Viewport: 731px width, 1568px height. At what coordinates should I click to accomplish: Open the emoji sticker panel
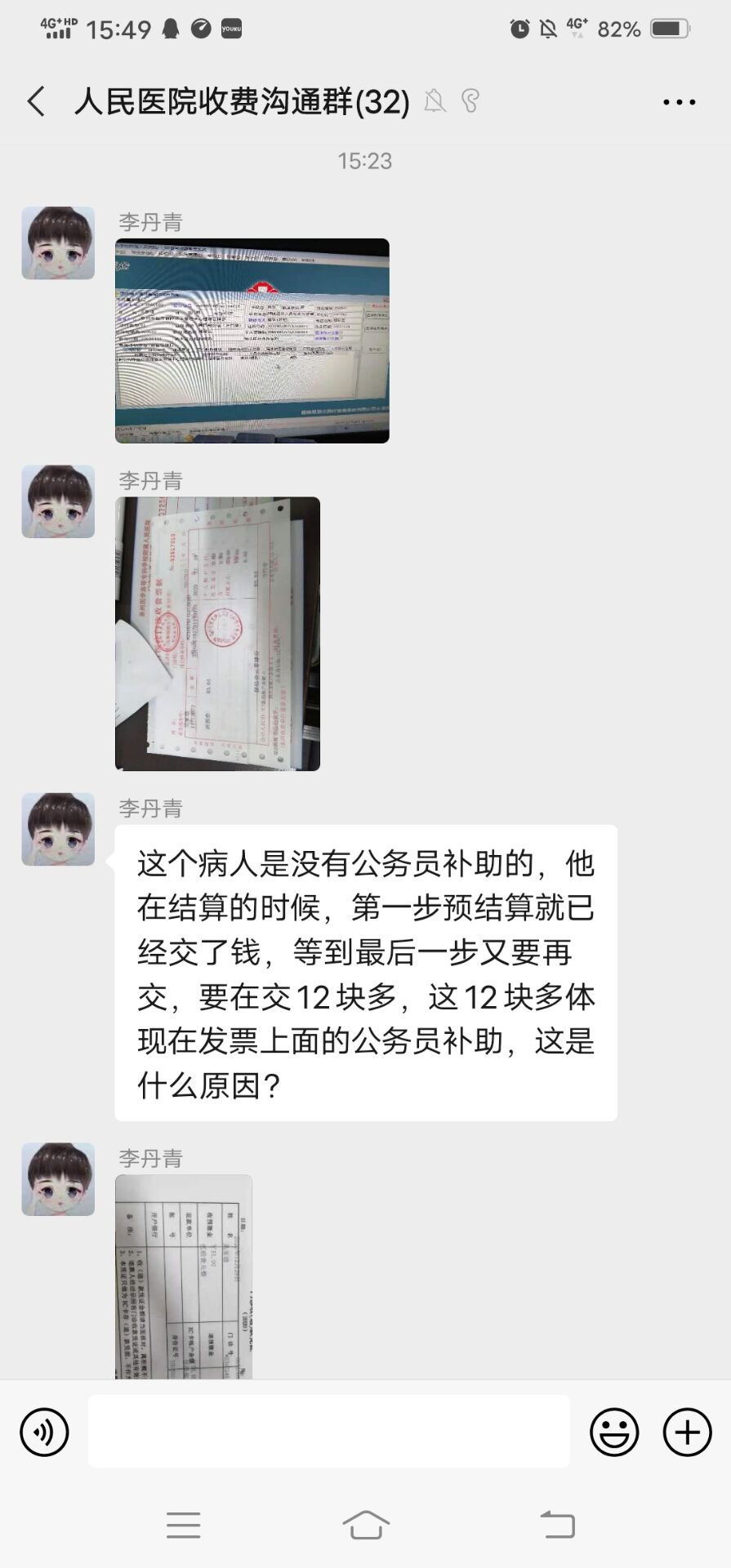(x=614, y=1432)
